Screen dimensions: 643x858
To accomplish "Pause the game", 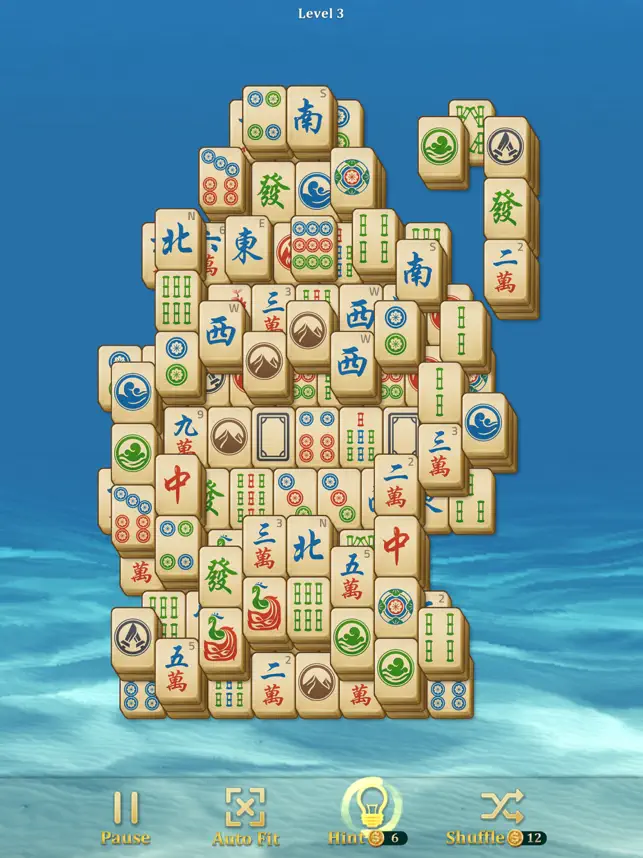I will (x=125, y=816).
